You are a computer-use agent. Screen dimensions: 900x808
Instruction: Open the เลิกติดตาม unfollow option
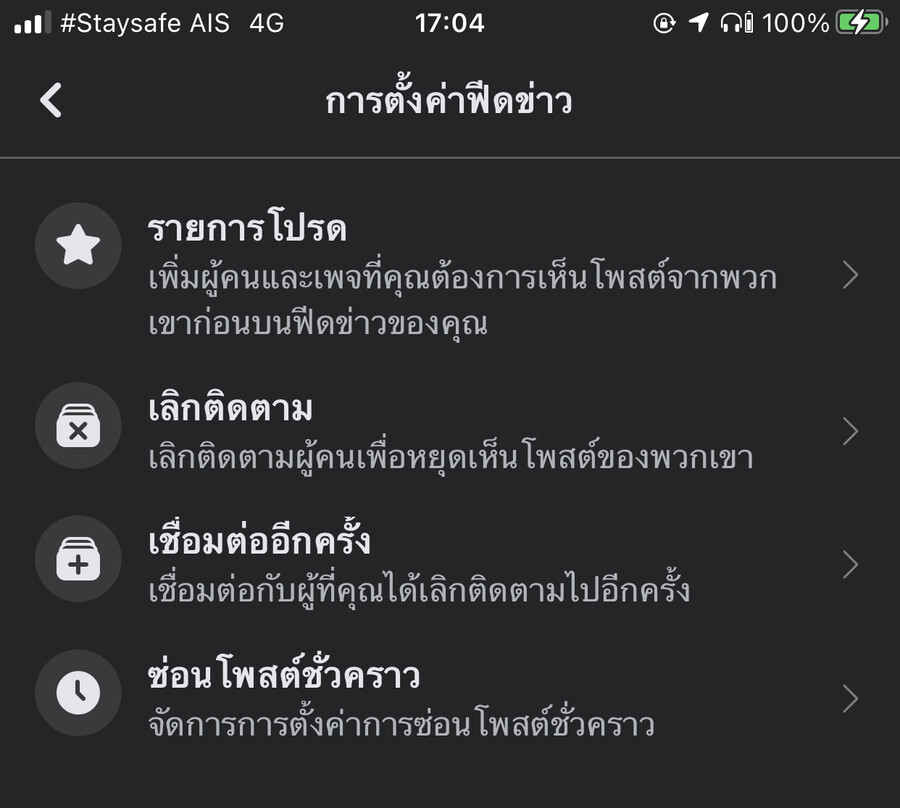[x=450, y=432]
